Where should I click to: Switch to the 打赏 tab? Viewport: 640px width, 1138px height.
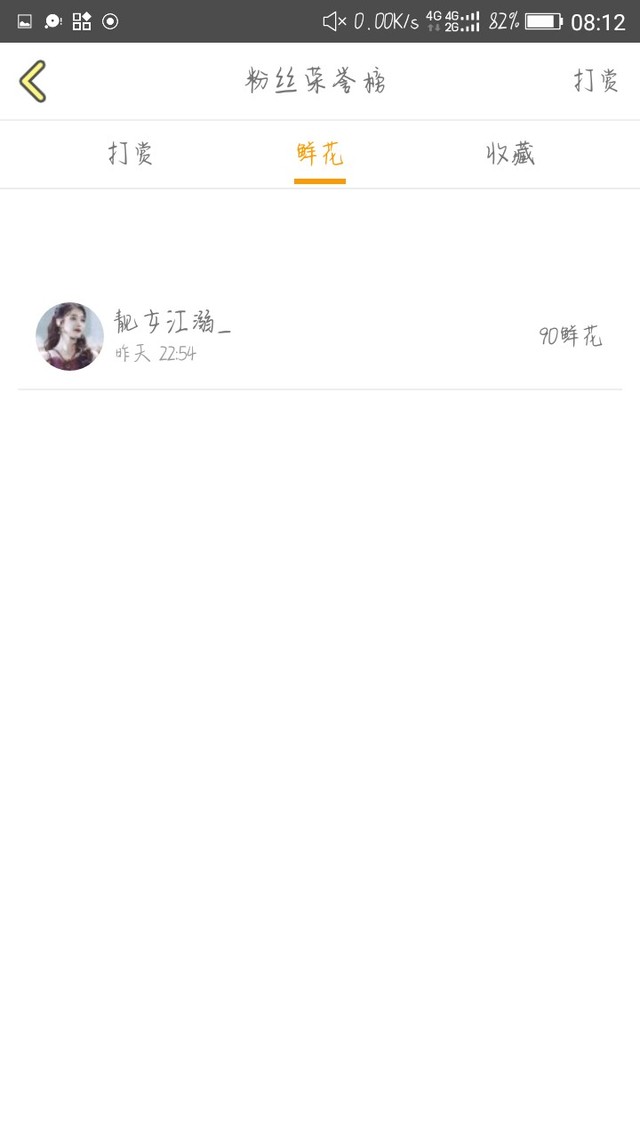click(130, 154)
